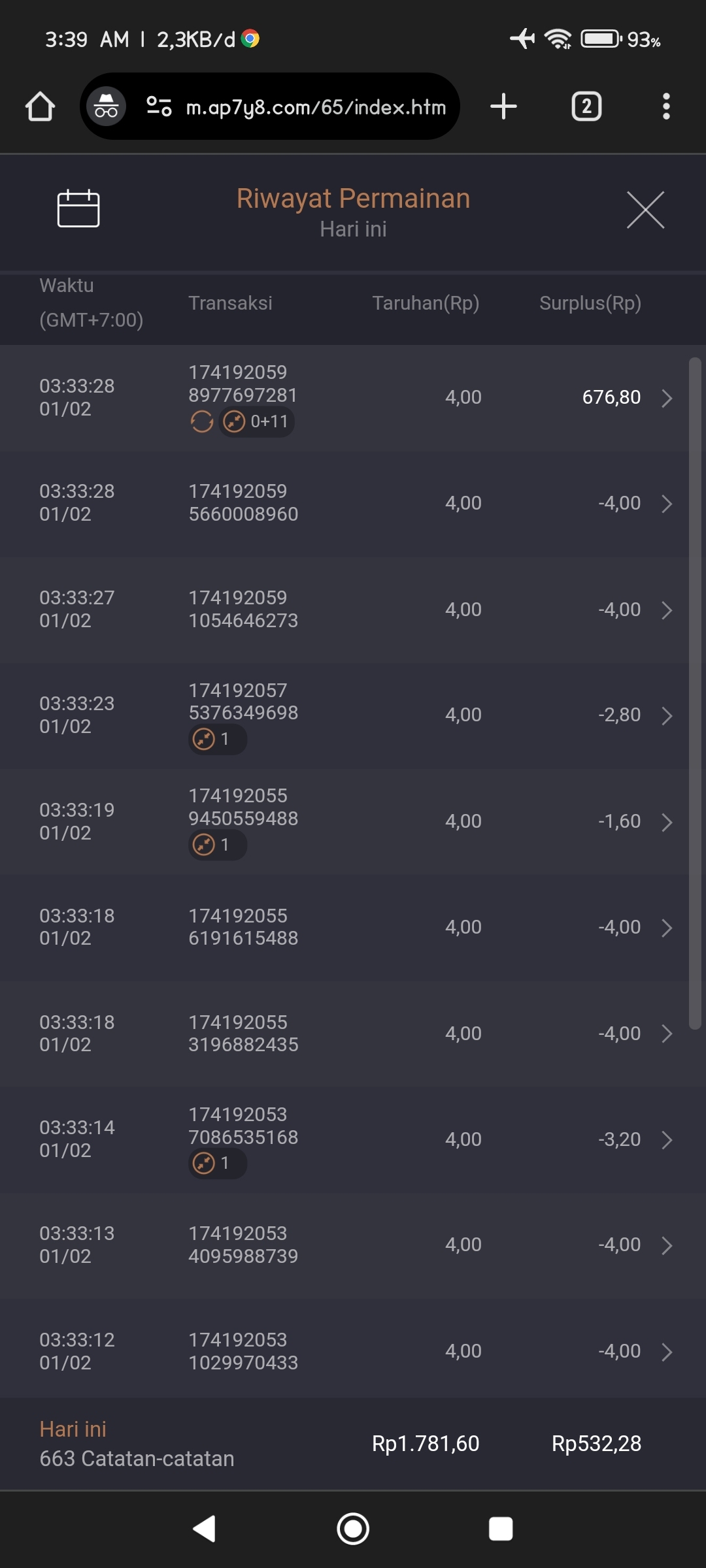The width and height of the screenshot is (706, 1568).
Task: Open transaction 9450559488 entry
Action: [353, 821]
